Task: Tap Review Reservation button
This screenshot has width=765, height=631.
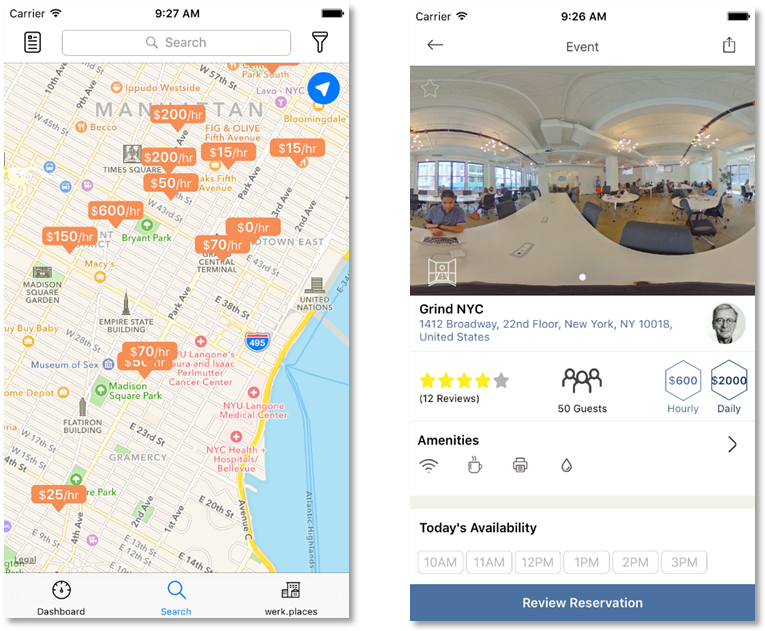Action: [x=582, y=603]
